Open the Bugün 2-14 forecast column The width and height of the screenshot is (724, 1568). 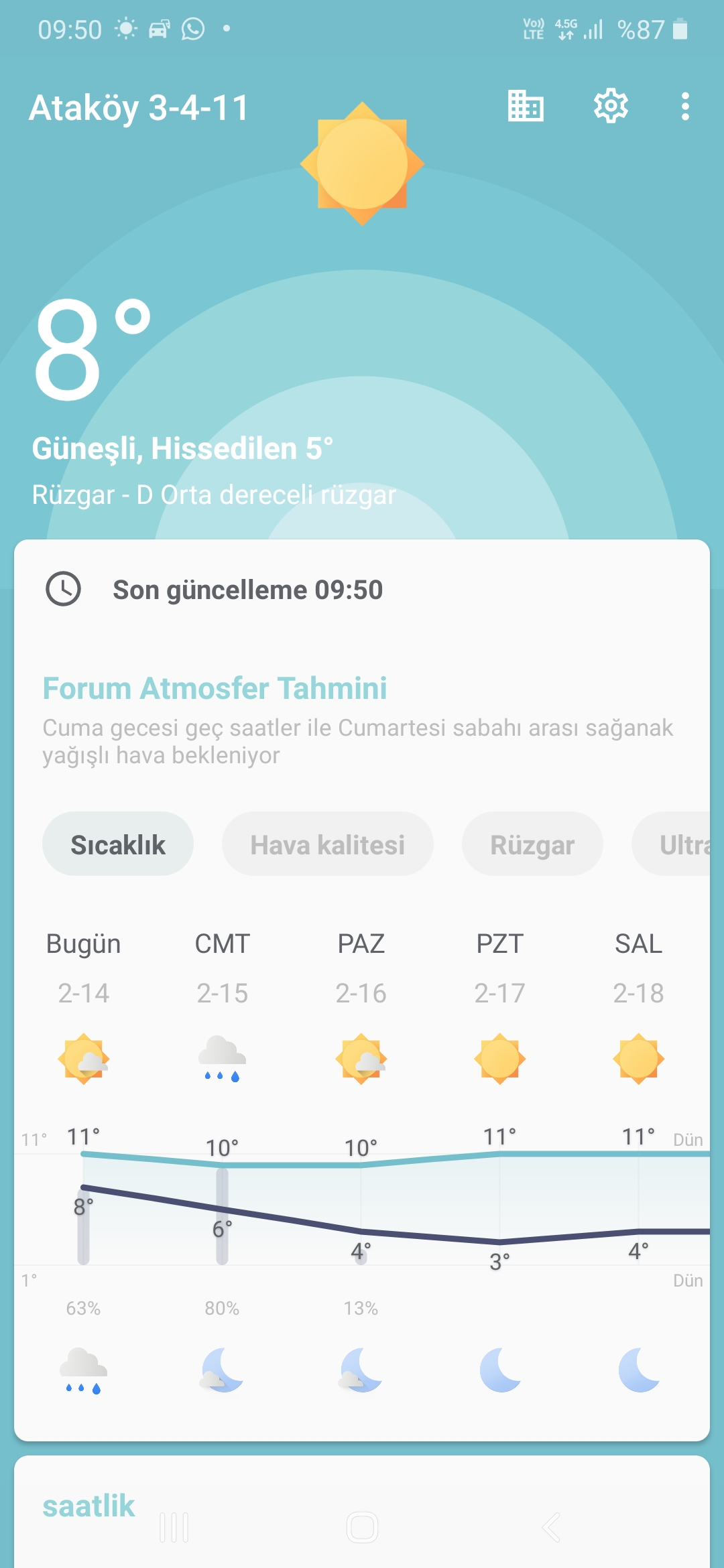(x=84, y=1005)
